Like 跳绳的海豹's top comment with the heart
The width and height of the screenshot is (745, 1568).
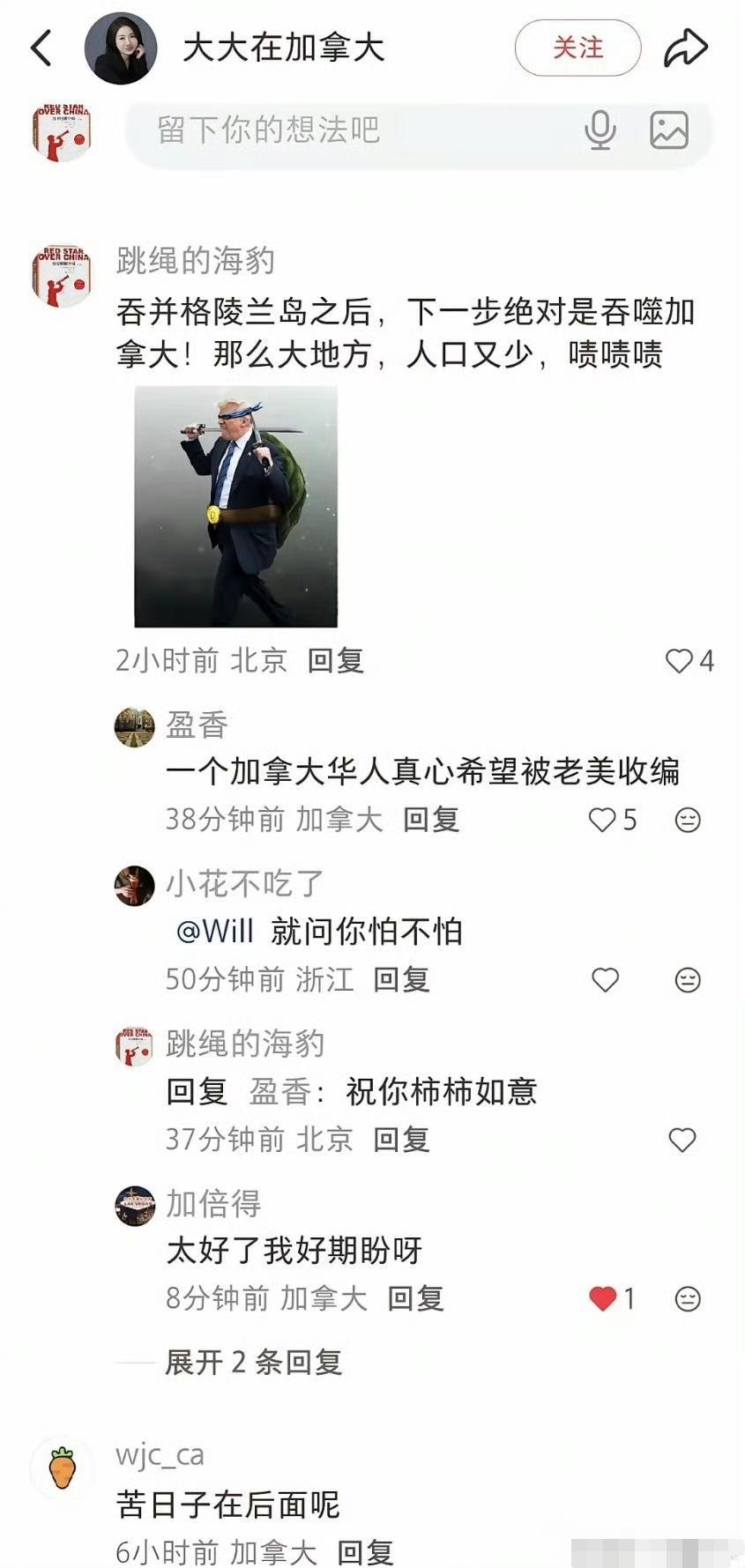[678, 659]
